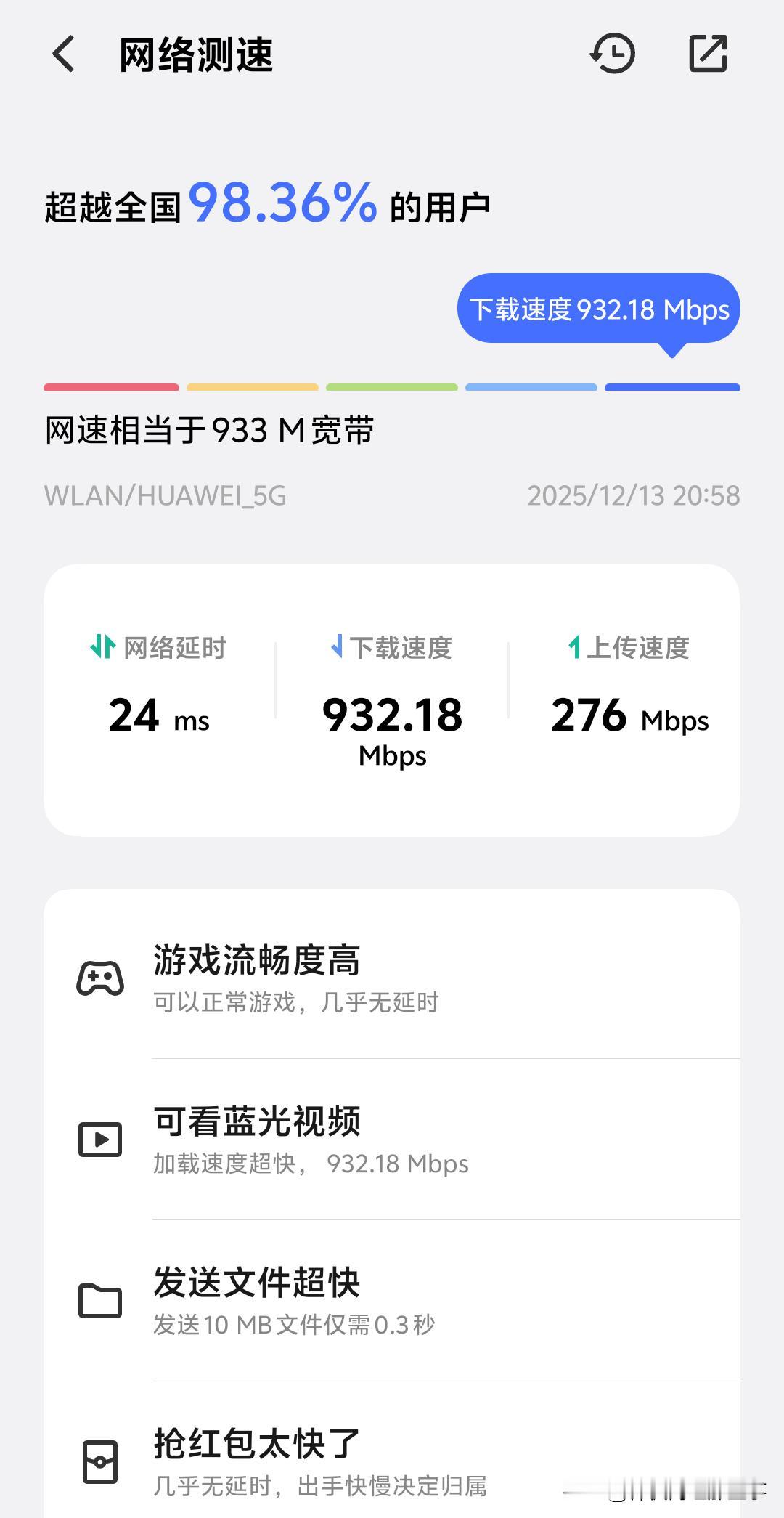Tap the back arrow to exit speed test
This screenshot has height=1518, width=784.
pyautogui.click(x=64, y=54)
